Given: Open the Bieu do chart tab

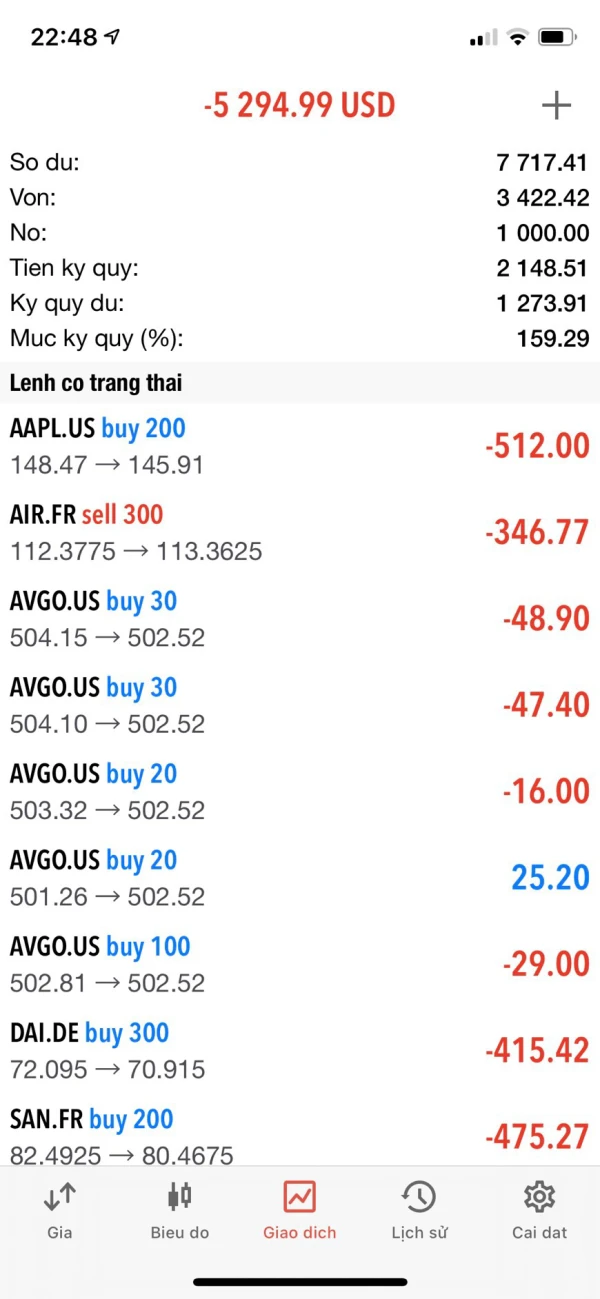Looking at the screenshot, I should click(180, 1208).
